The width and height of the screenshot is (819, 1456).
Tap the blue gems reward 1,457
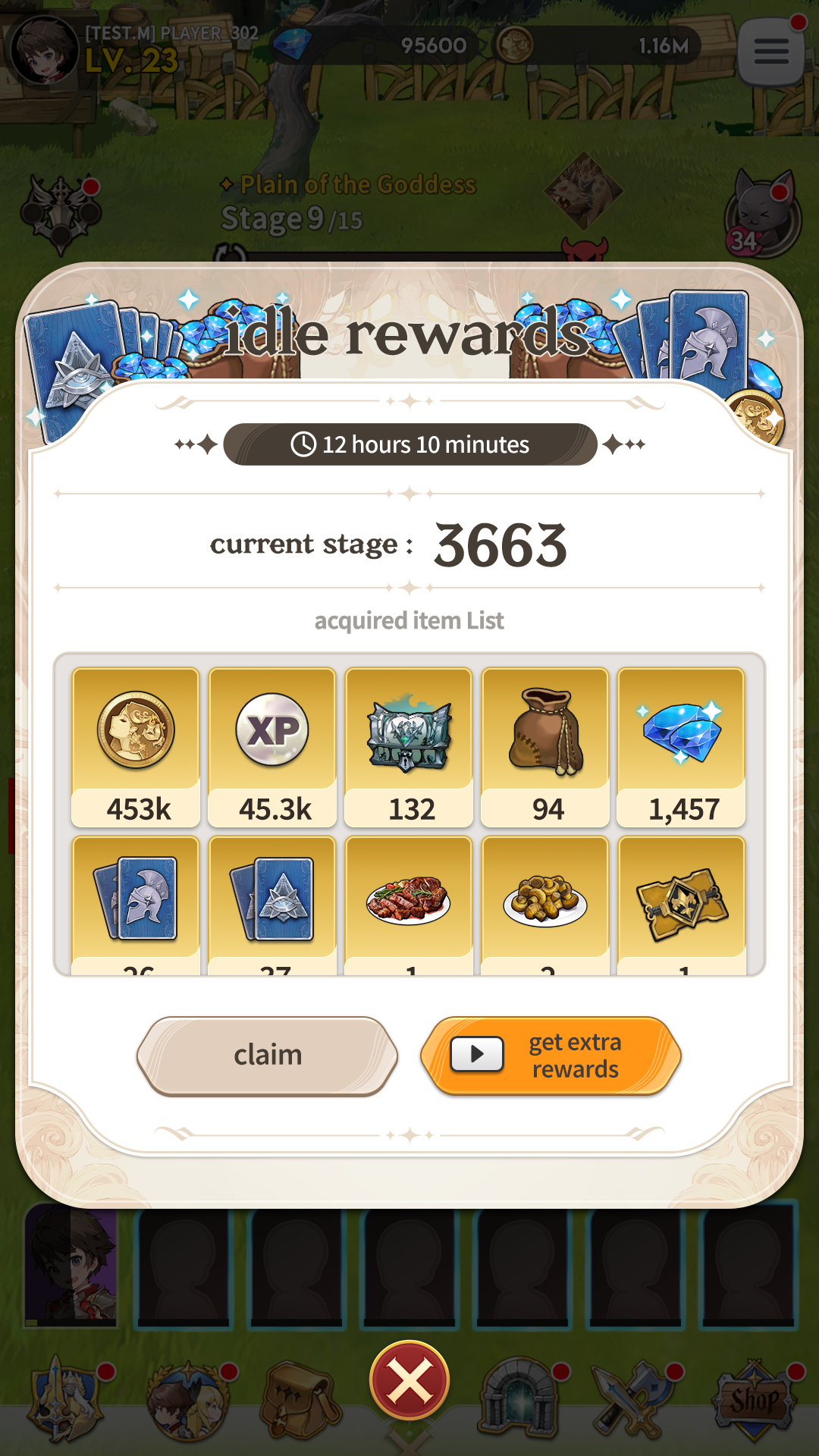[682, 747]
